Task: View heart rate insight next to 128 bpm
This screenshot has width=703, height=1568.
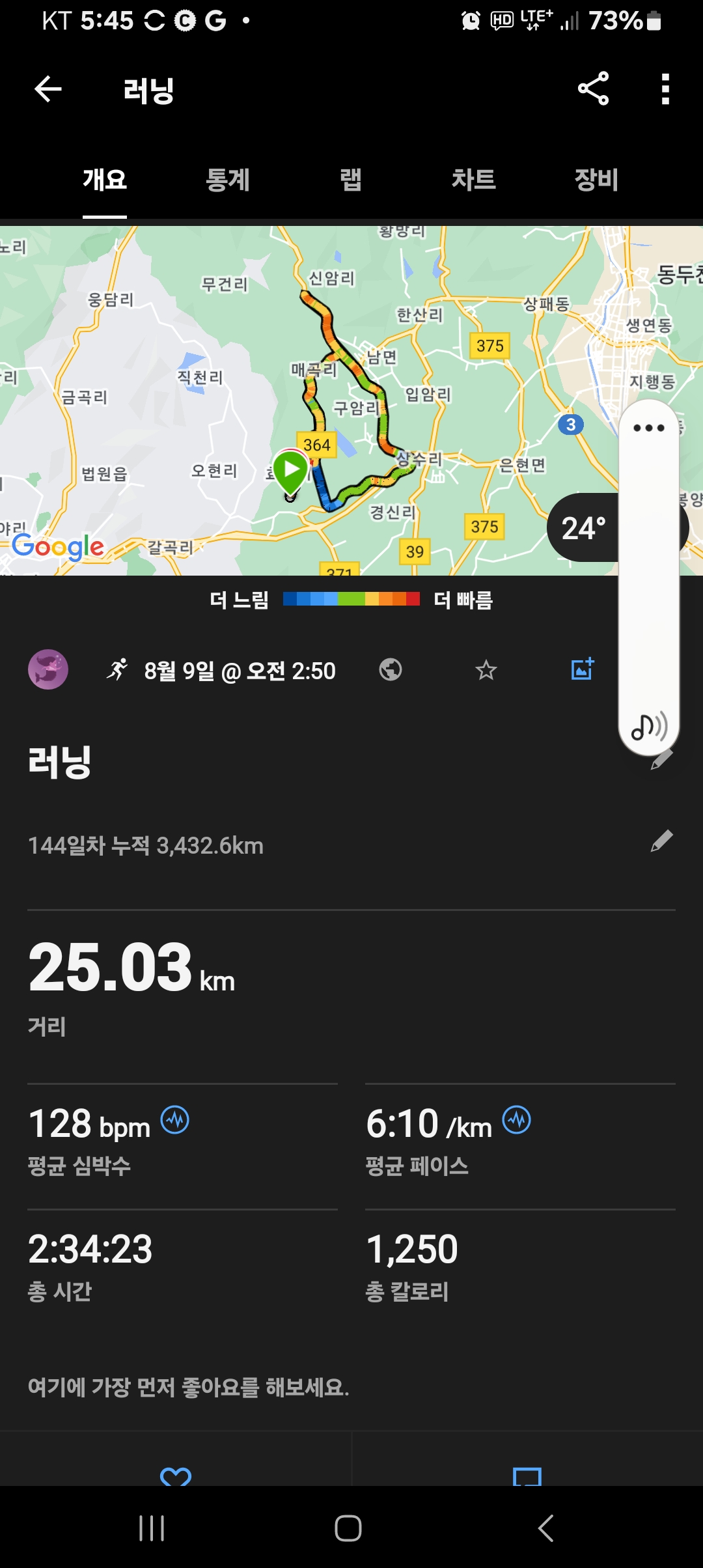Action: coord(175,1120)
